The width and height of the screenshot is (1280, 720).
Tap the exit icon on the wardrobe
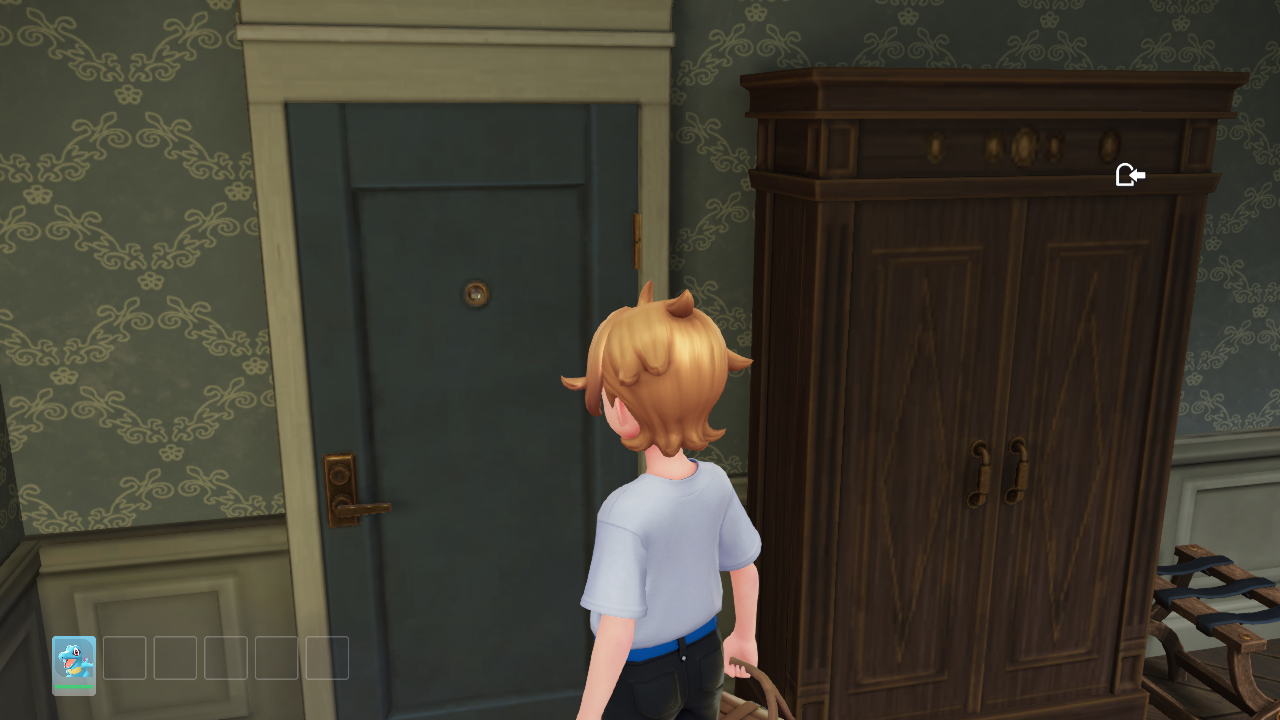pyautogui.click(x=1129, y=175)
